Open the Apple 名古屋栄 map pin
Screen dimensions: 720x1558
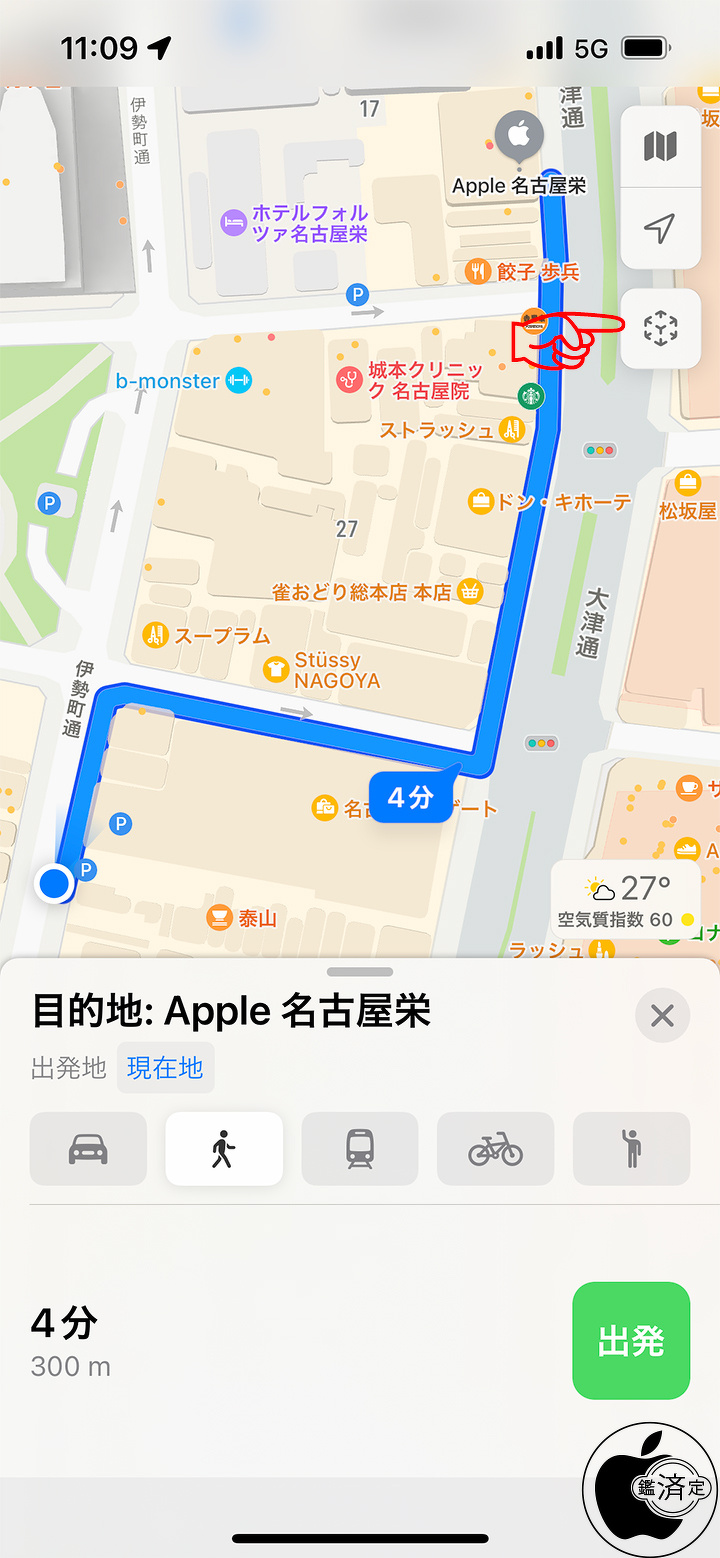519,136
